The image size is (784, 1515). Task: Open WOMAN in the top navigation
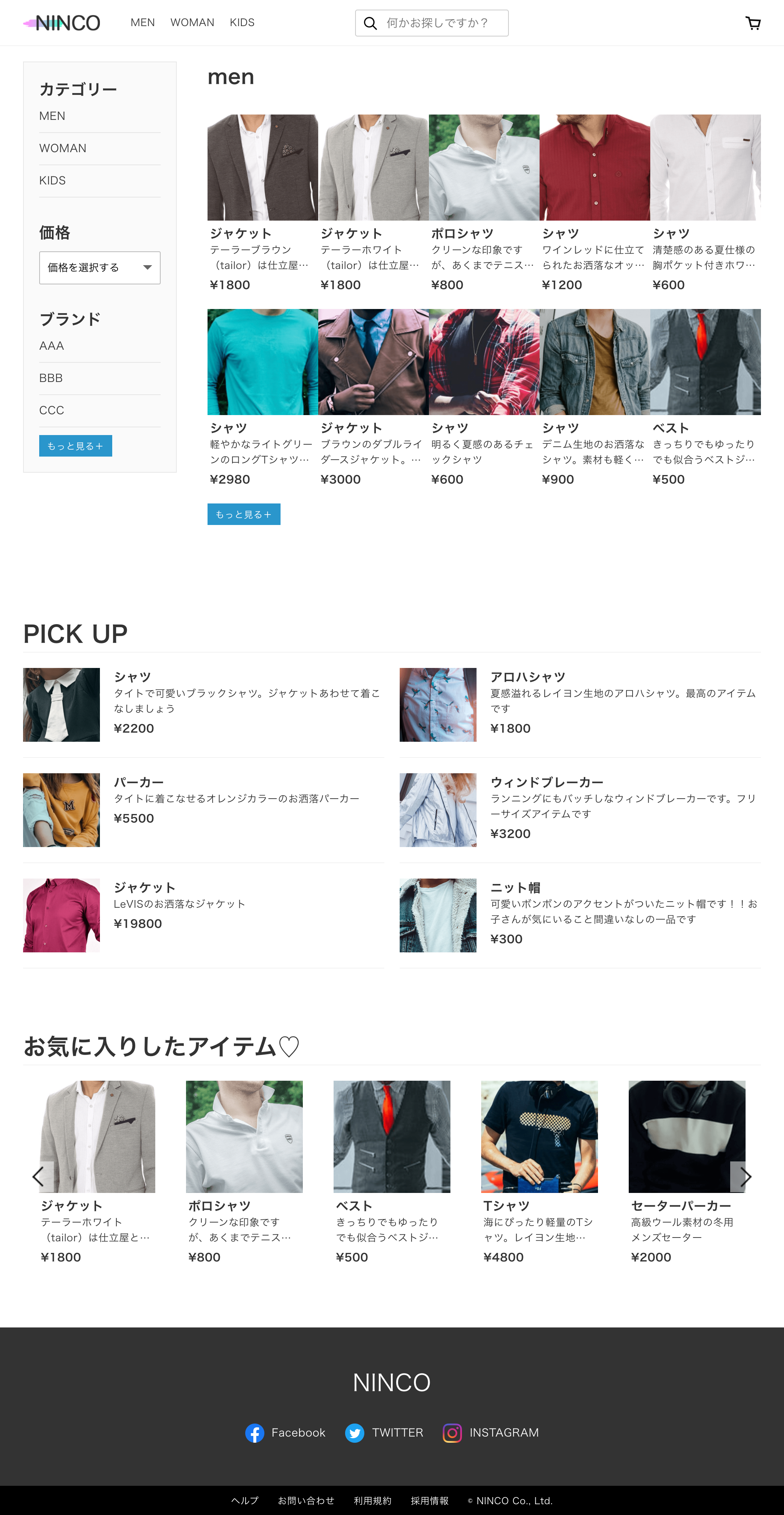click(192, 22)
